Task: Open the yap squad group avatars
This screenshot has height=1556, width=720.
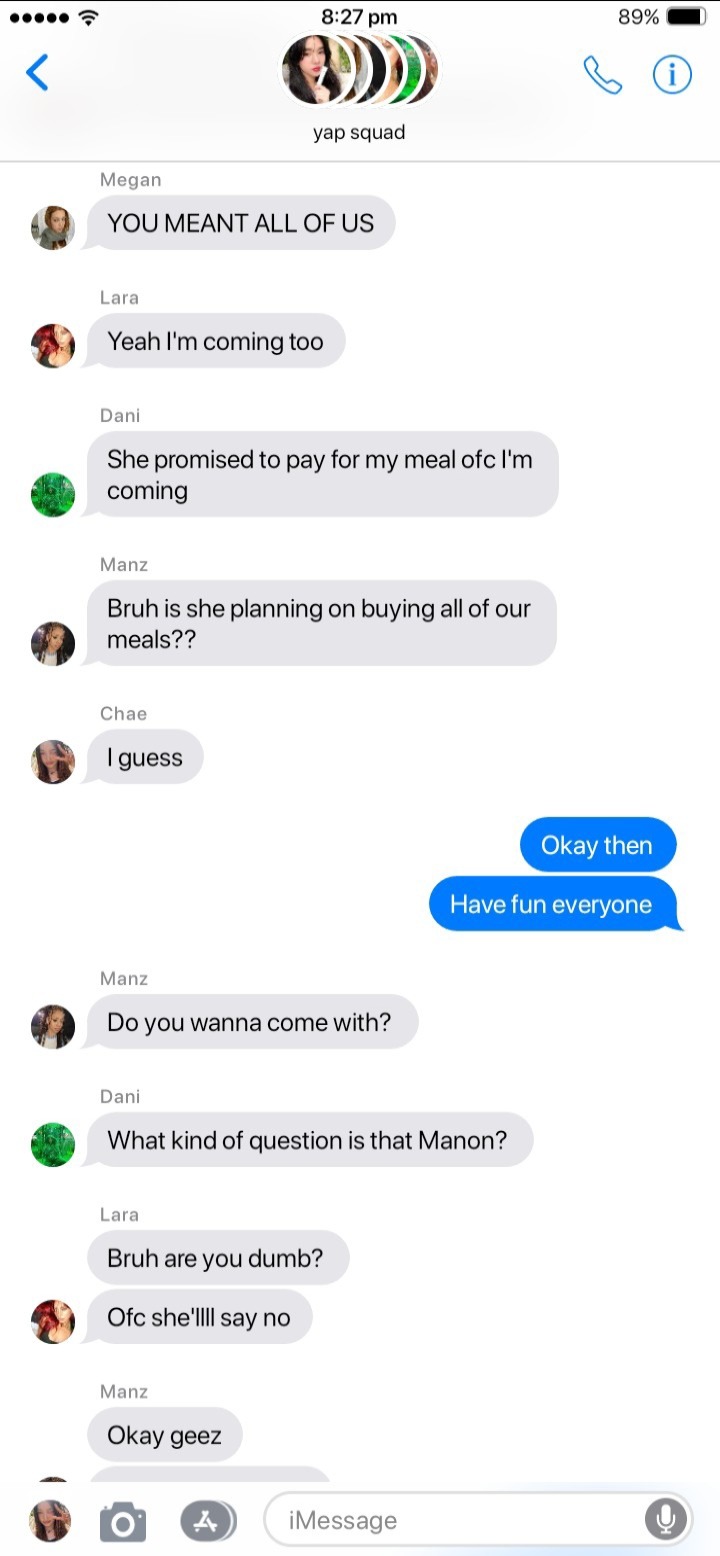Action: [358, 72]
